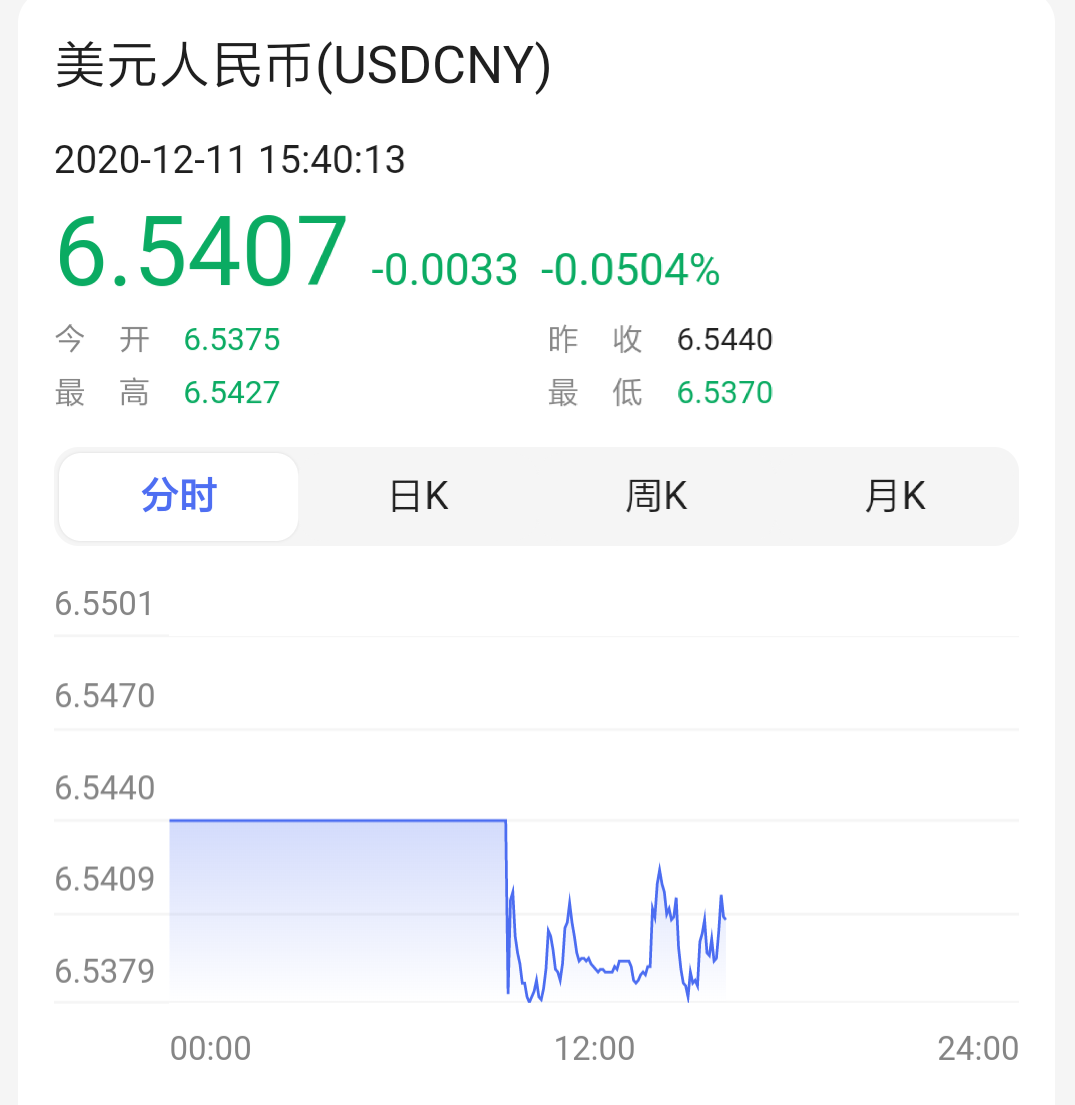Screen dimensions: 1075x1105
Task: Show the 月K chart
Action: pos(895,496)
